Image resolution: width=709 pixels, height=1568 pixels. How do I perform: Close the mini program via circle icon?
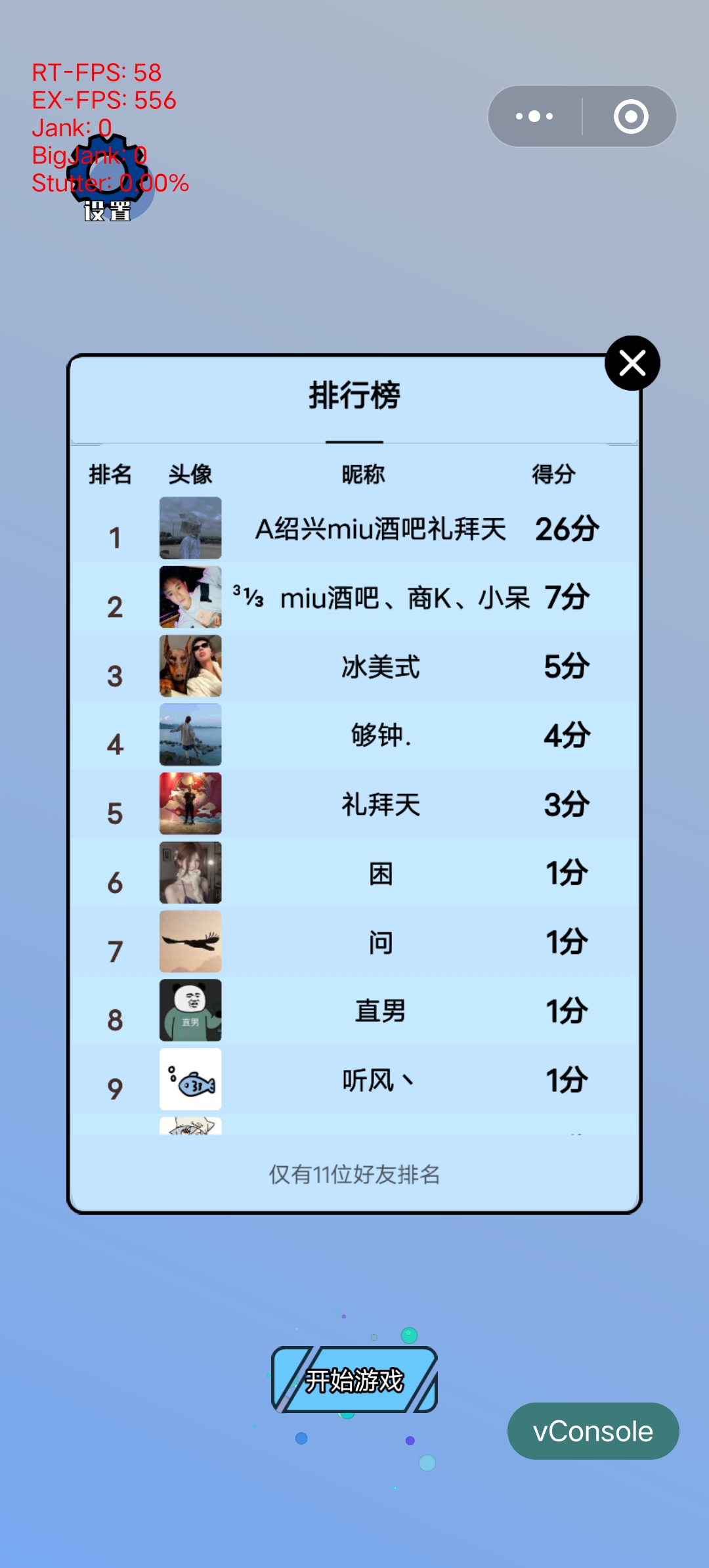(631, 116)
